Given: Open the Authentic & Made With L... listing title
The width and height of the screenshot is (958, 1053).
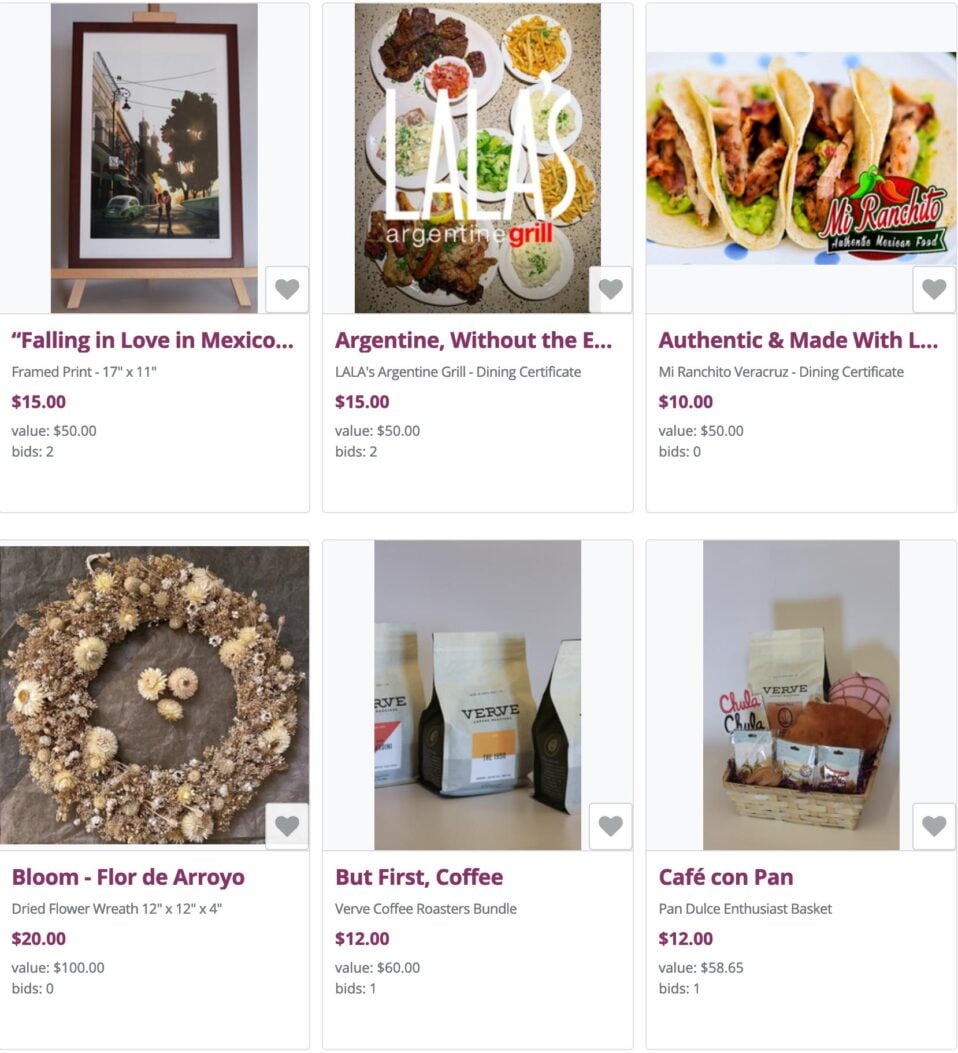Looking at the screenshot, I should coord(798,340).
